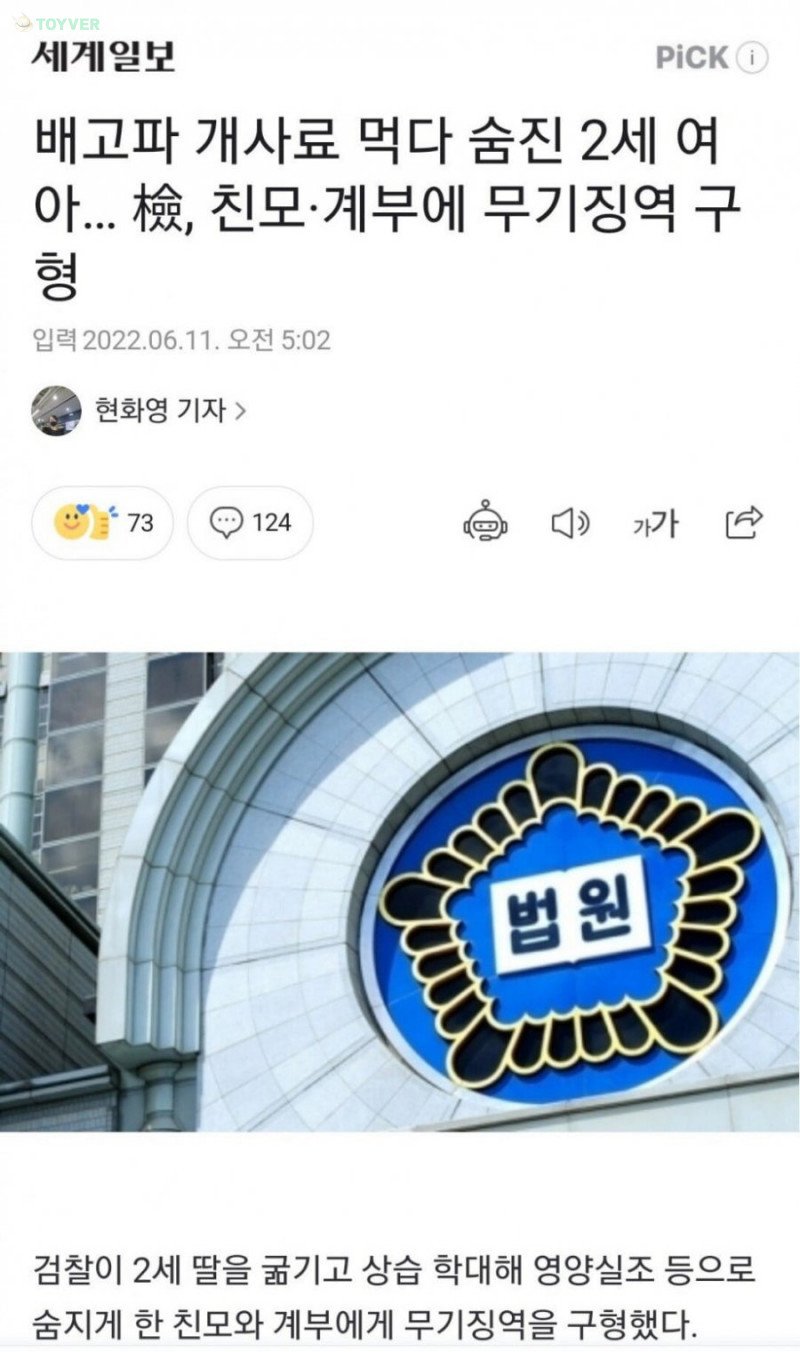This screenshot has width=800, height=1352.
Task: Listen to the article via speaker icon
Action: click(571, 522)
